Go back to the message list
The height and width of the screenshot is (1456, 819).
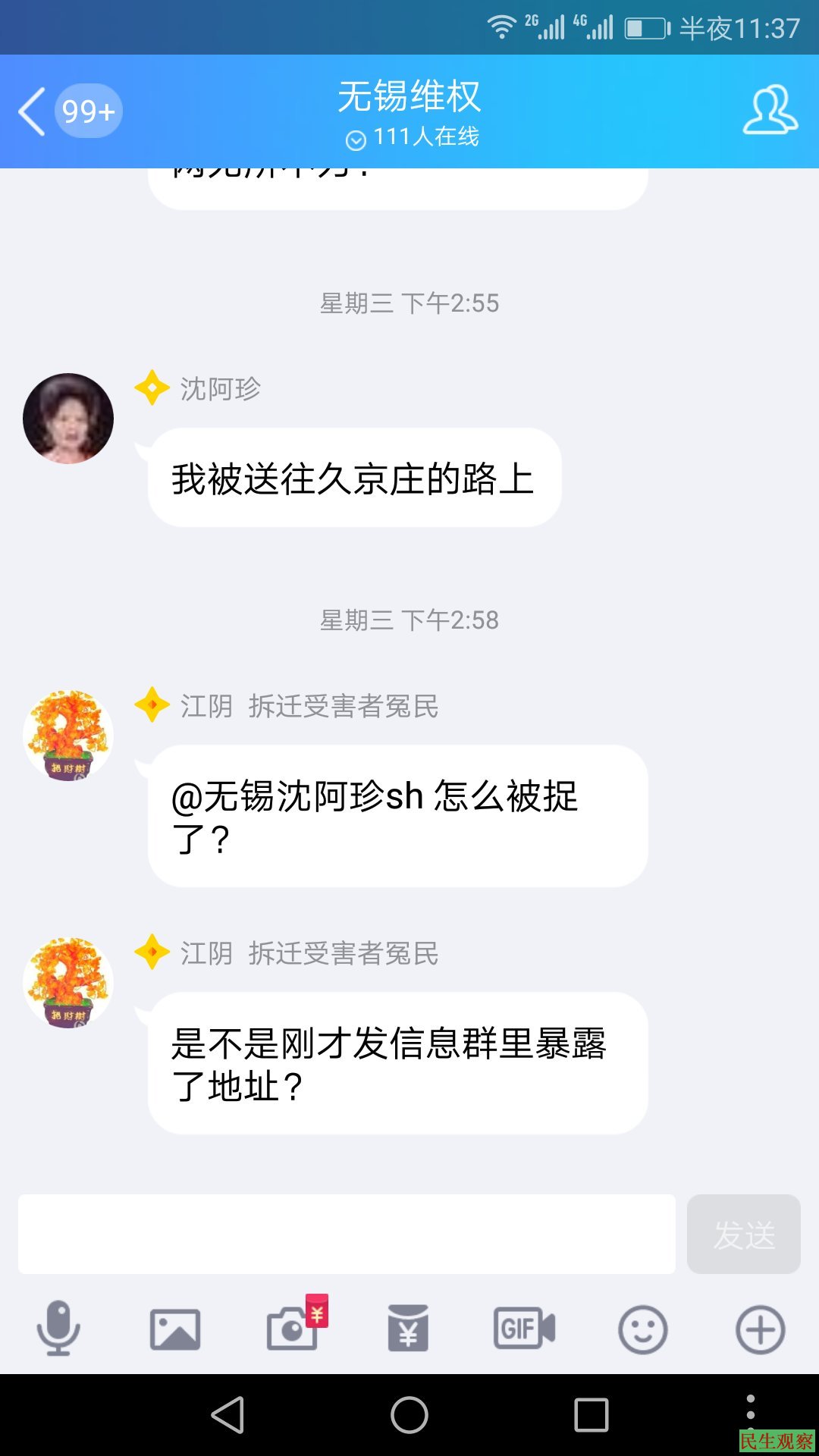click(32, 111)
